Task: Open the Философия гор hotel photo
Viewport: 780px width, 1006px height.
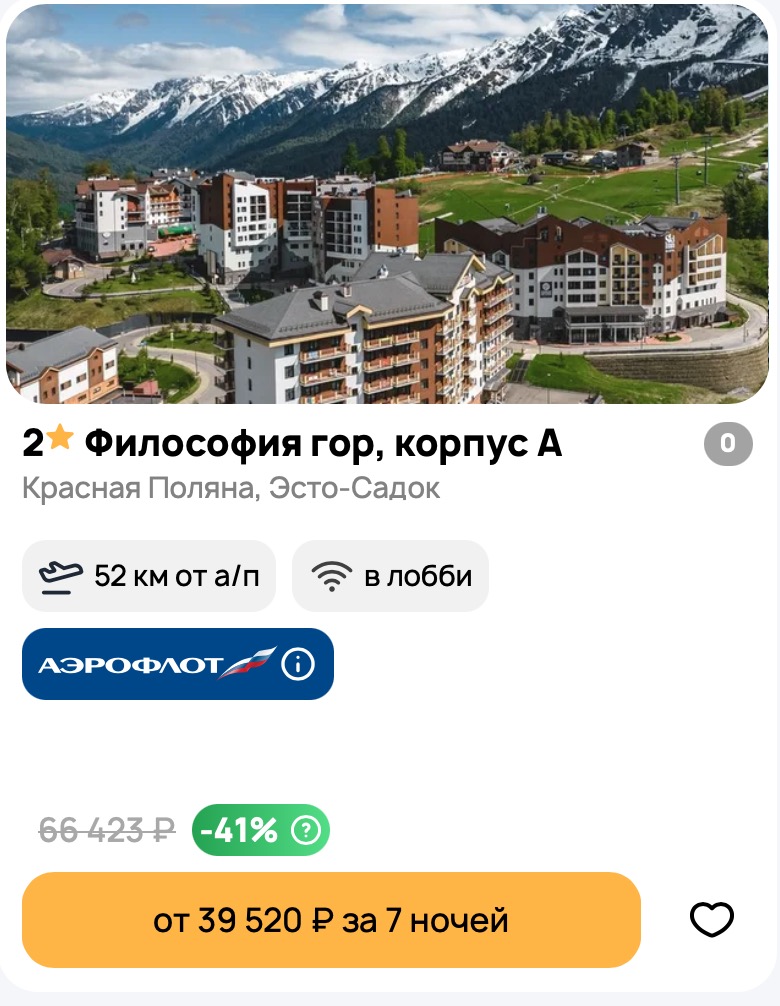Action: (x=388, y=204)
